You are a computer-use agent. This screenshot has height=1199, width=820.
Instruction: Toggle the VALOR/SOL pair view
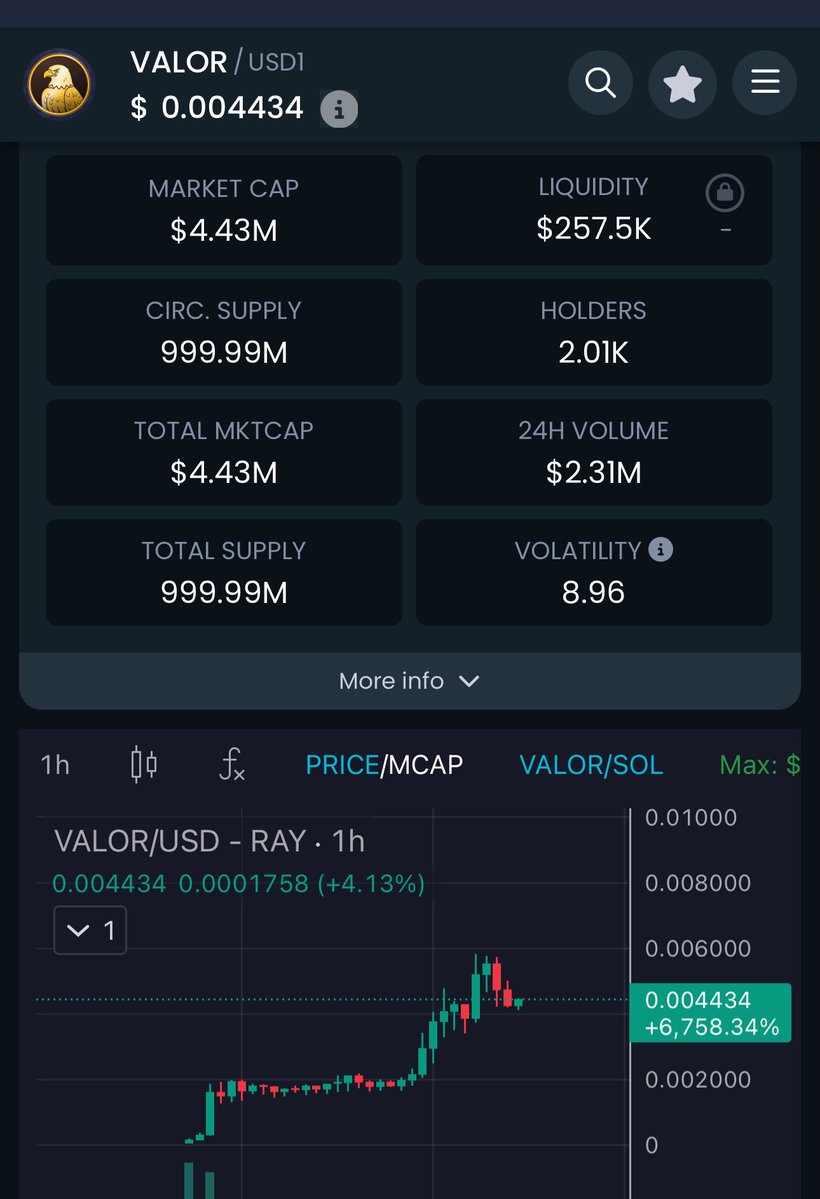click(x=591, y=765)
